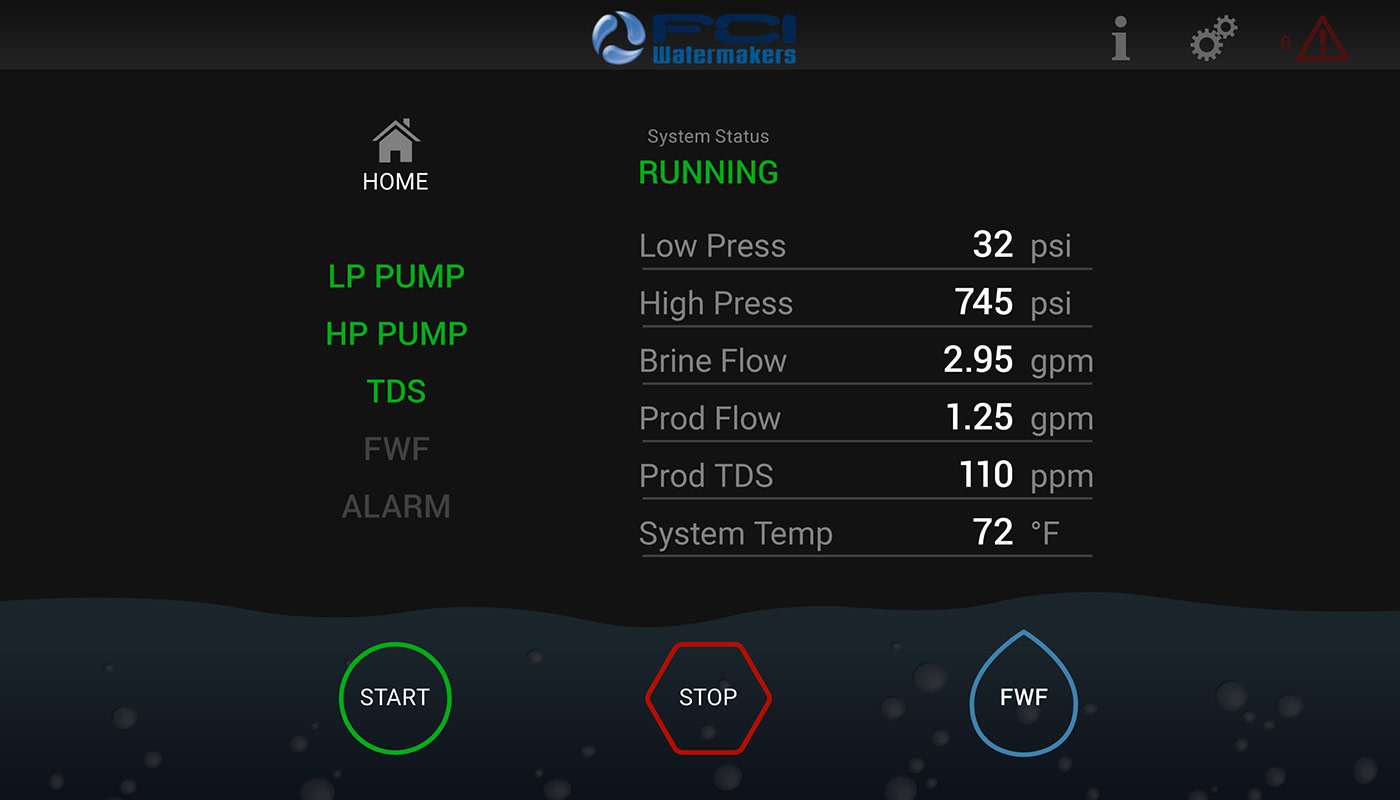Open the information icon

(1121, 39)
